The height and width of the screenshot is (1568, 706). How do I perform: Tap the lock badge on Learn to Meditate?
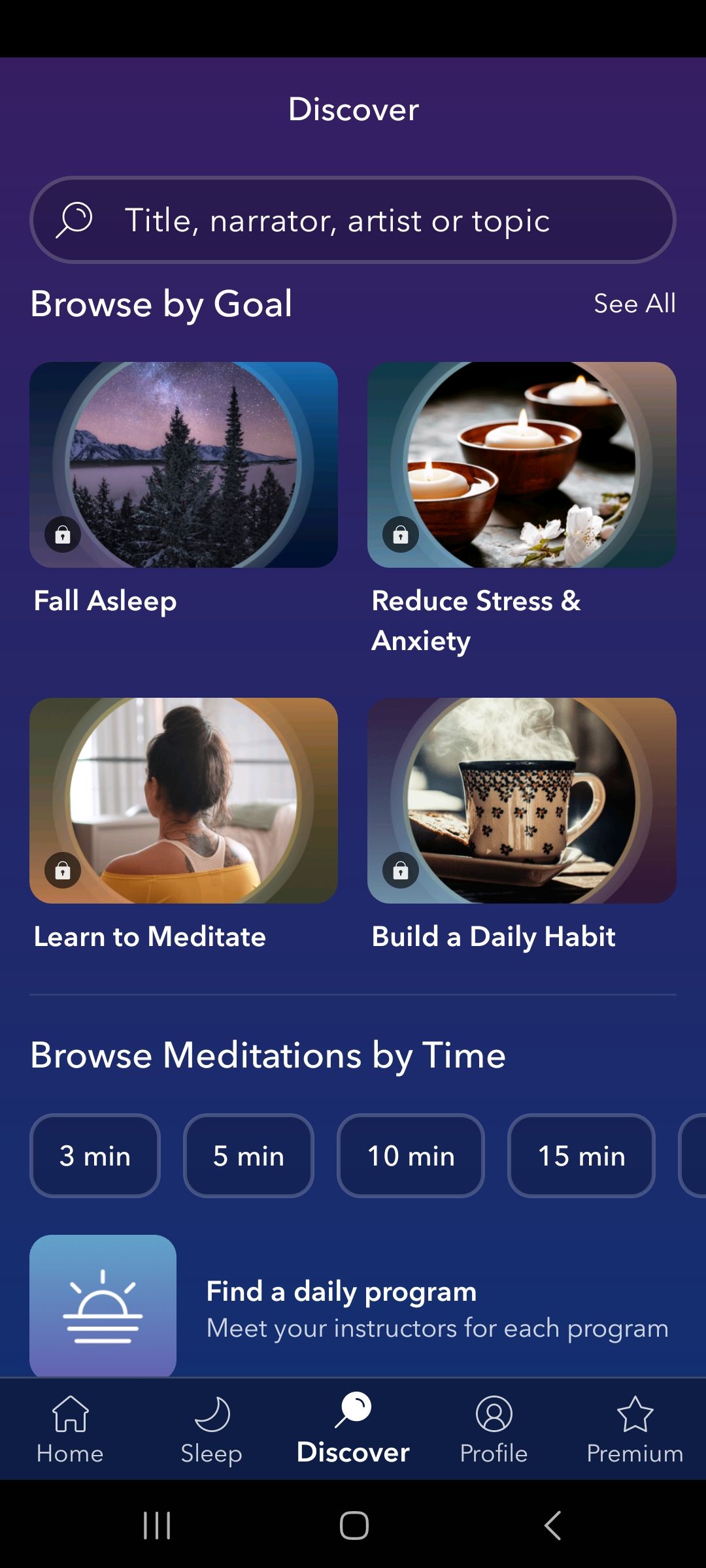click(x=63, y=870)
